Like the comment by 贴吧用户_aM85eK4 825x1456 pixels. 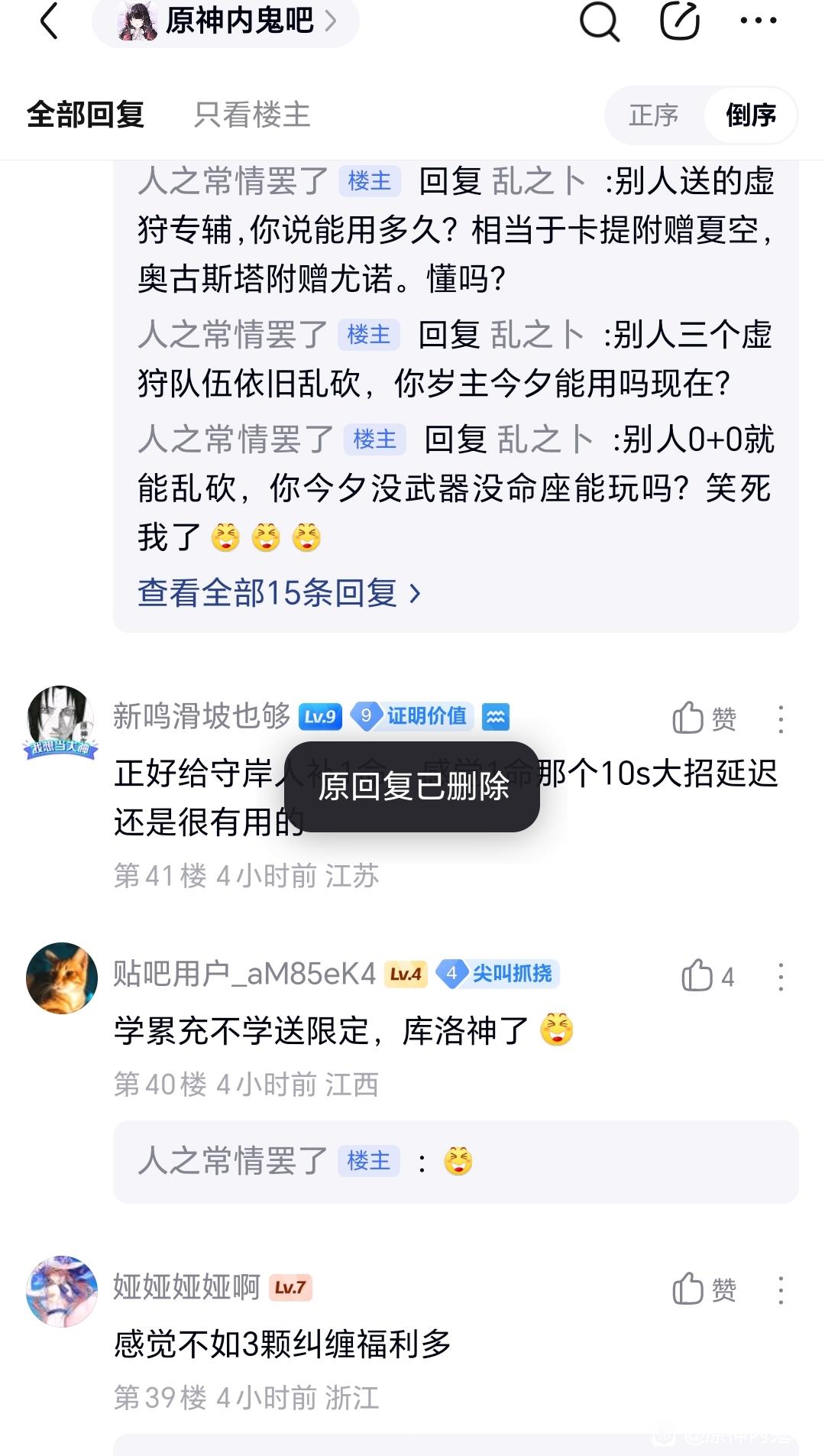click(707, 976)
